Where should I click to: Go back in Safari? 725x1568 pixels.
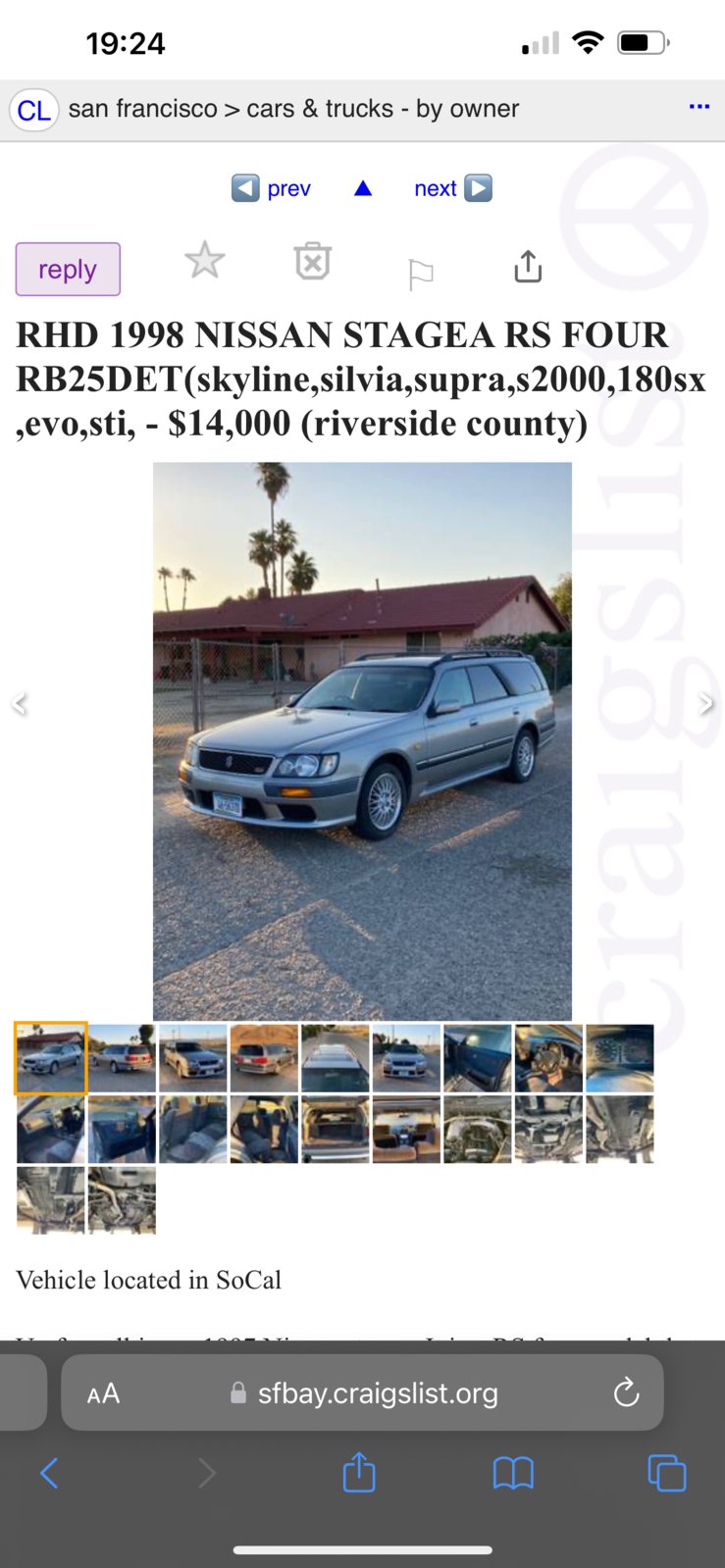click(49, 1473)
